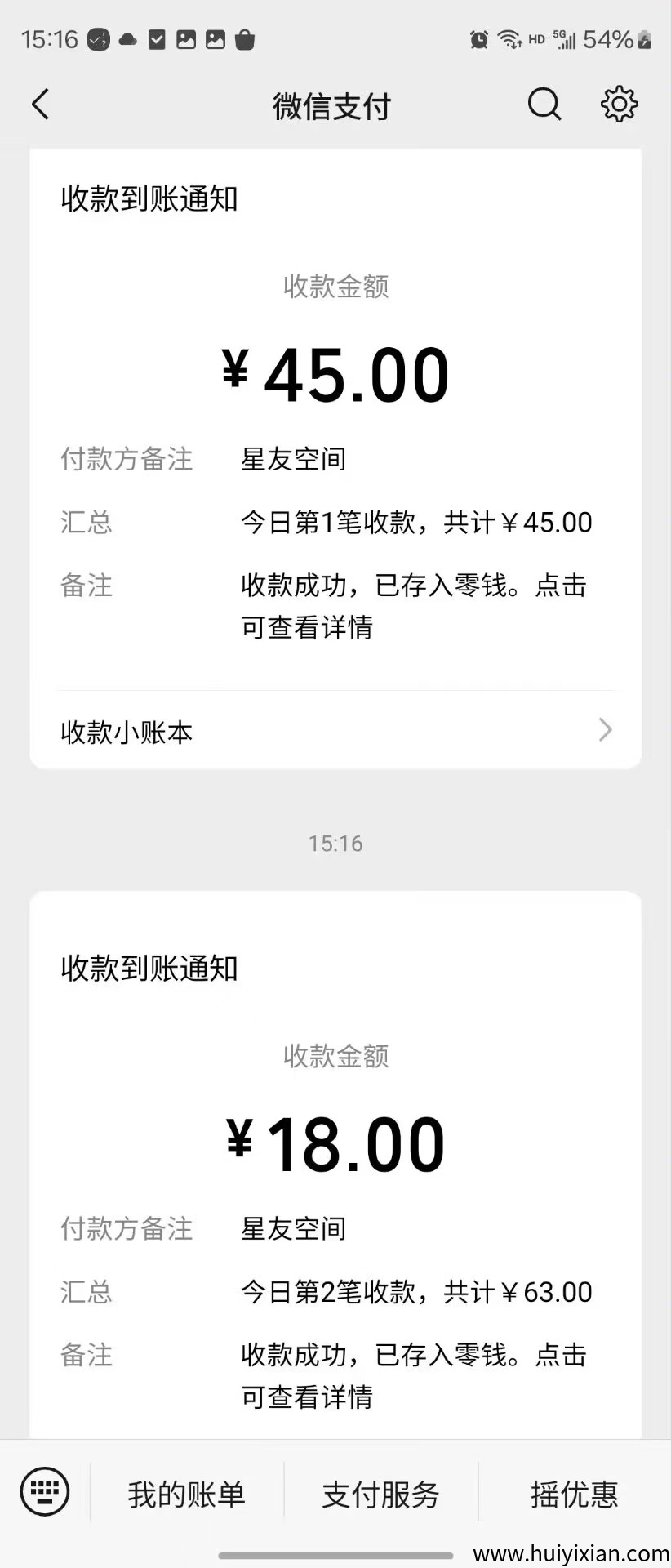This screenshot has height=1568, width=671.
Task: Open 支付服务 from the bottom menu
Action: (x=379, y=1492)
